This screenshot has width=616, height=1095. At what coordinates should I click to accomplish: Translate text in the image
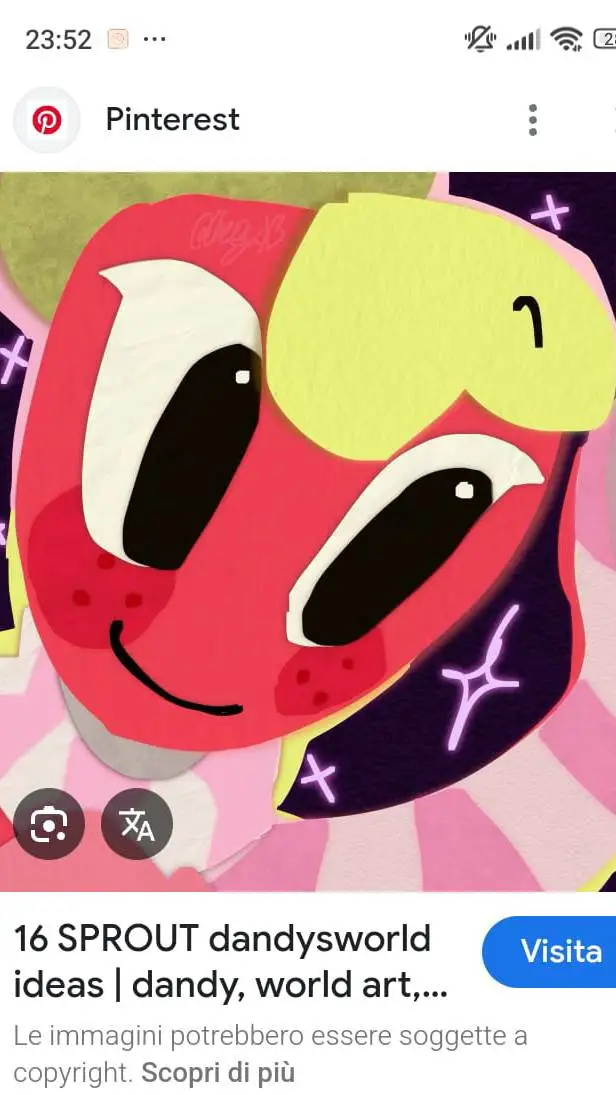[137, 824]
